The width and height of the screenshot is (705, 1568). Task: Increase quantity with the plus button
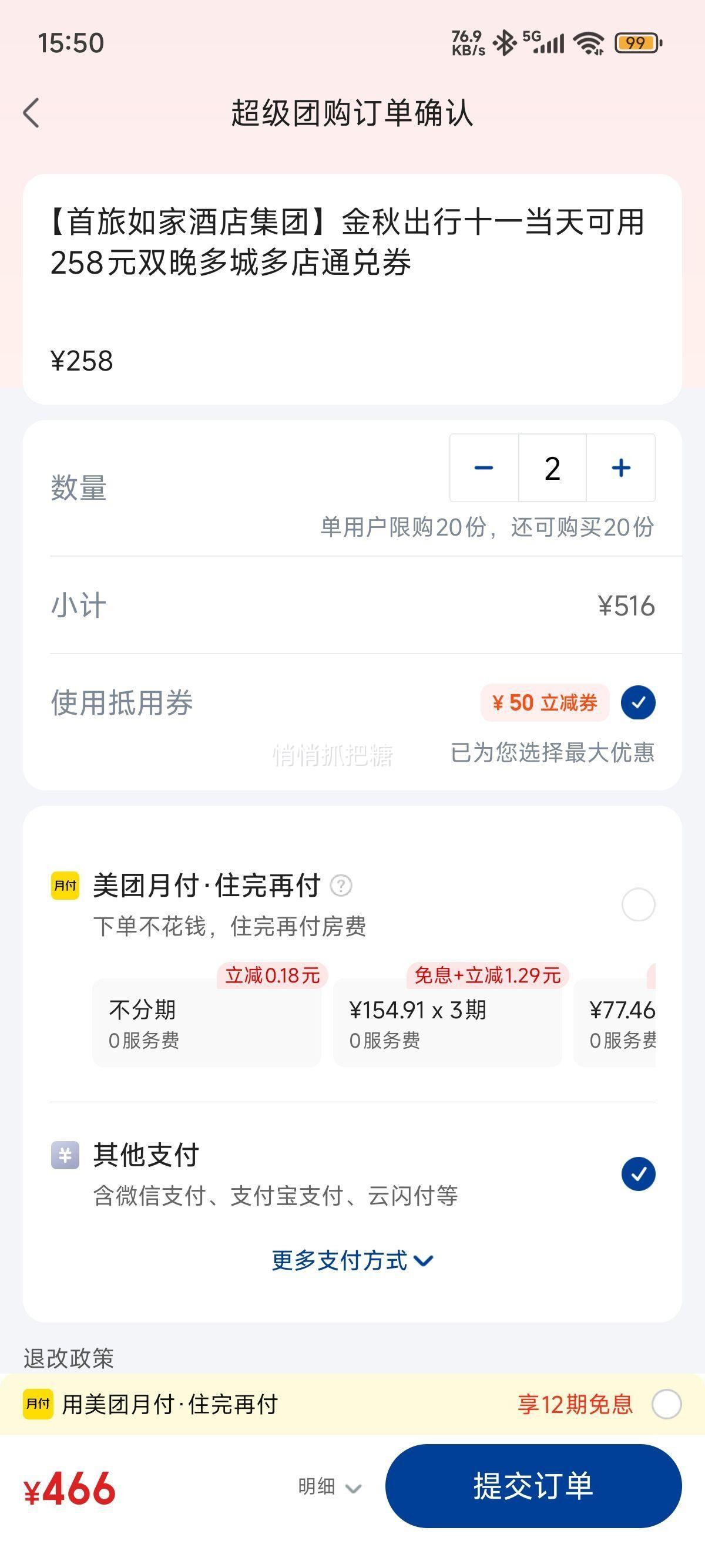(620, 467)
